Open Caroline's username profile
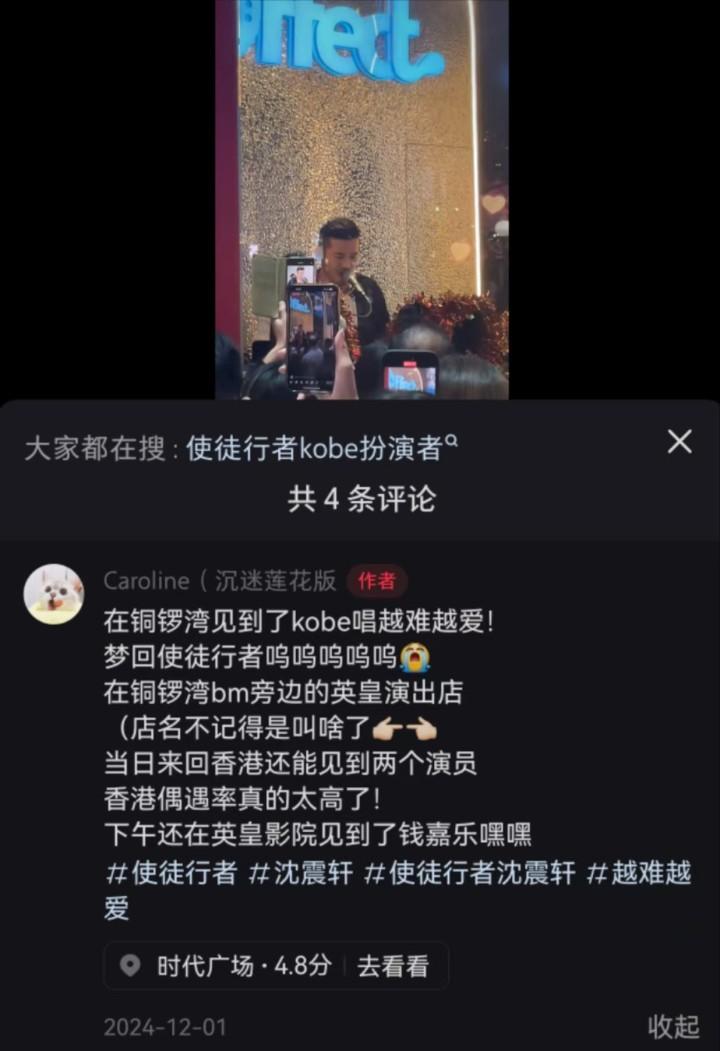 pyautogui.click(x=145, y=581)
